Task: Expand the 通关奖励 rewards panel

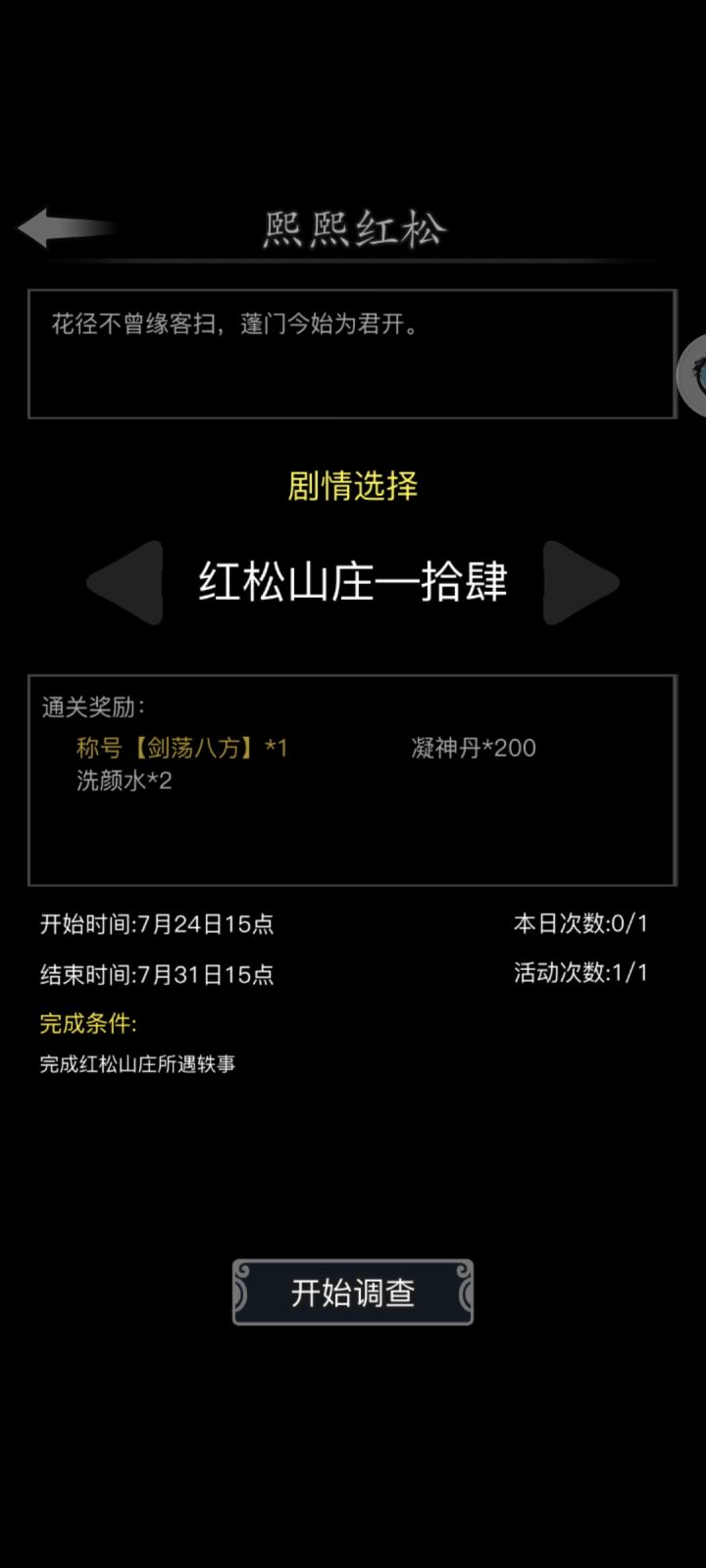Action: click(353, 779)
